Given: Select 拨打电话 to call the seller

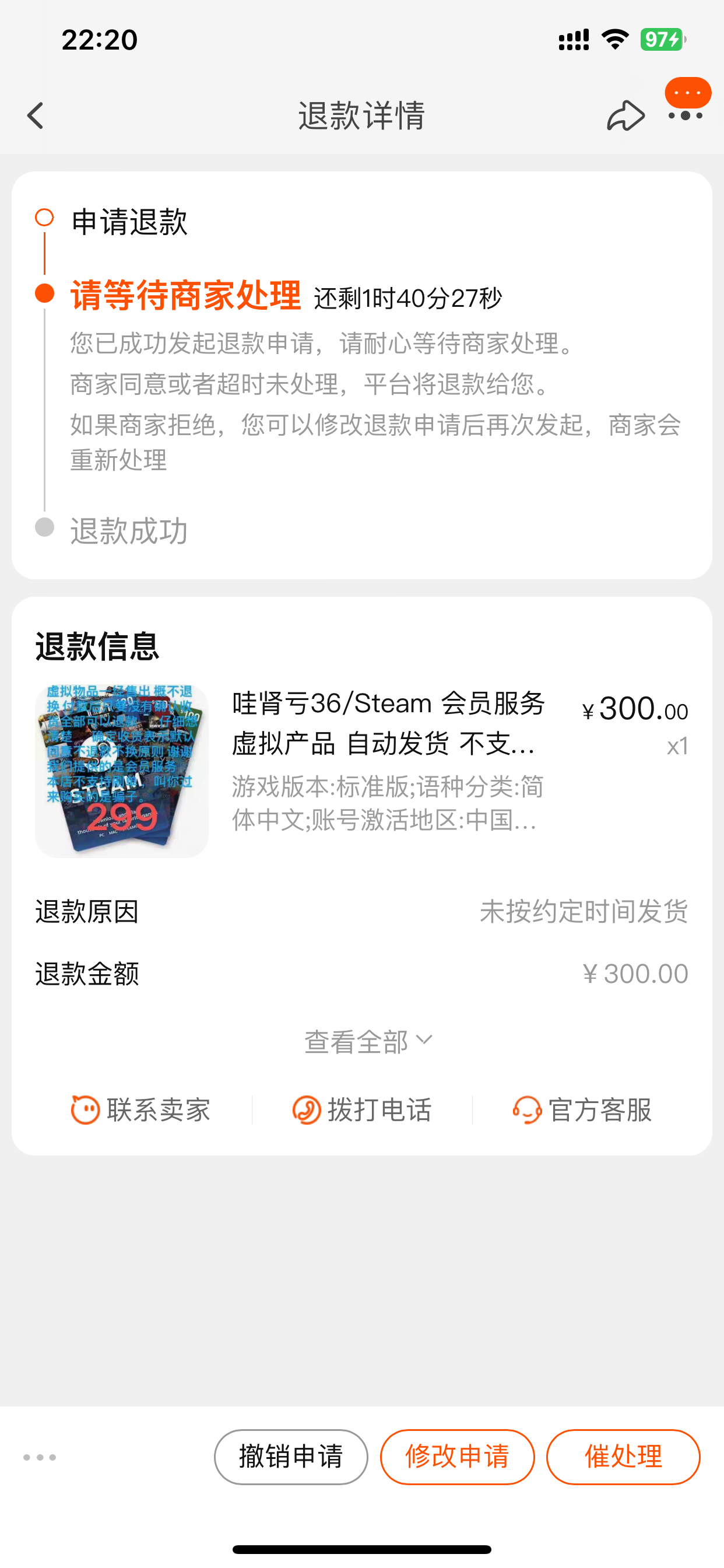Looking at the screenshot, I should click(362, 1109).
